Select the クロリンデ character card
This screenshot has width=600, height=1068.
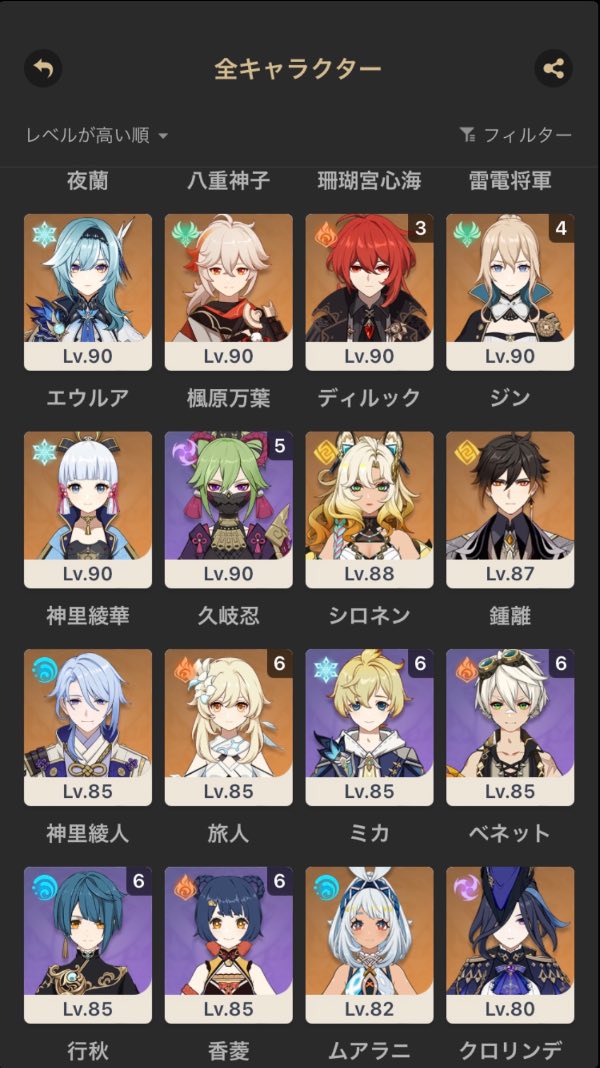click(x=510, y=945)
